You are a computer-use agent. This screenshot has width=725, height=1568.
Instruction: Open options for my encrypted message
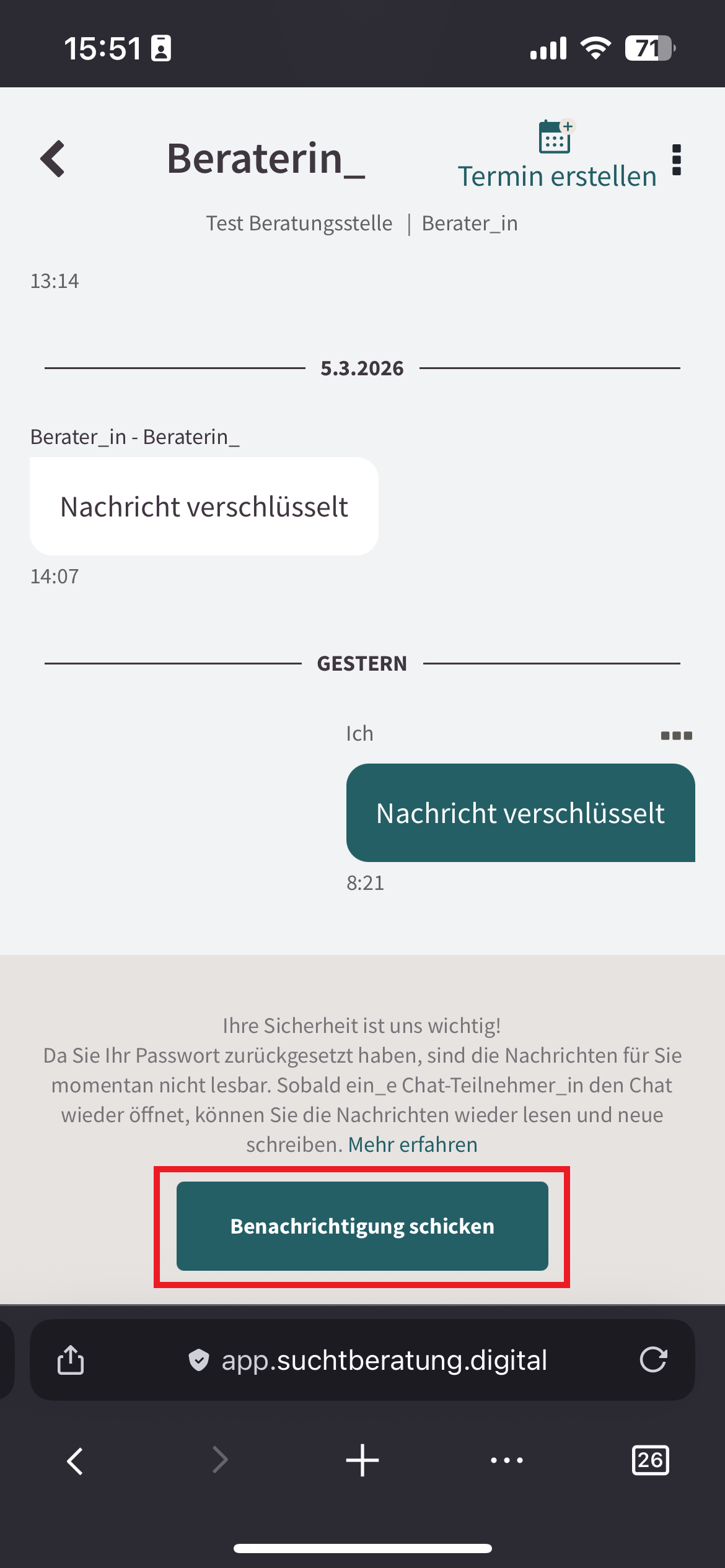pyautogui.click(x=676, y=736)
